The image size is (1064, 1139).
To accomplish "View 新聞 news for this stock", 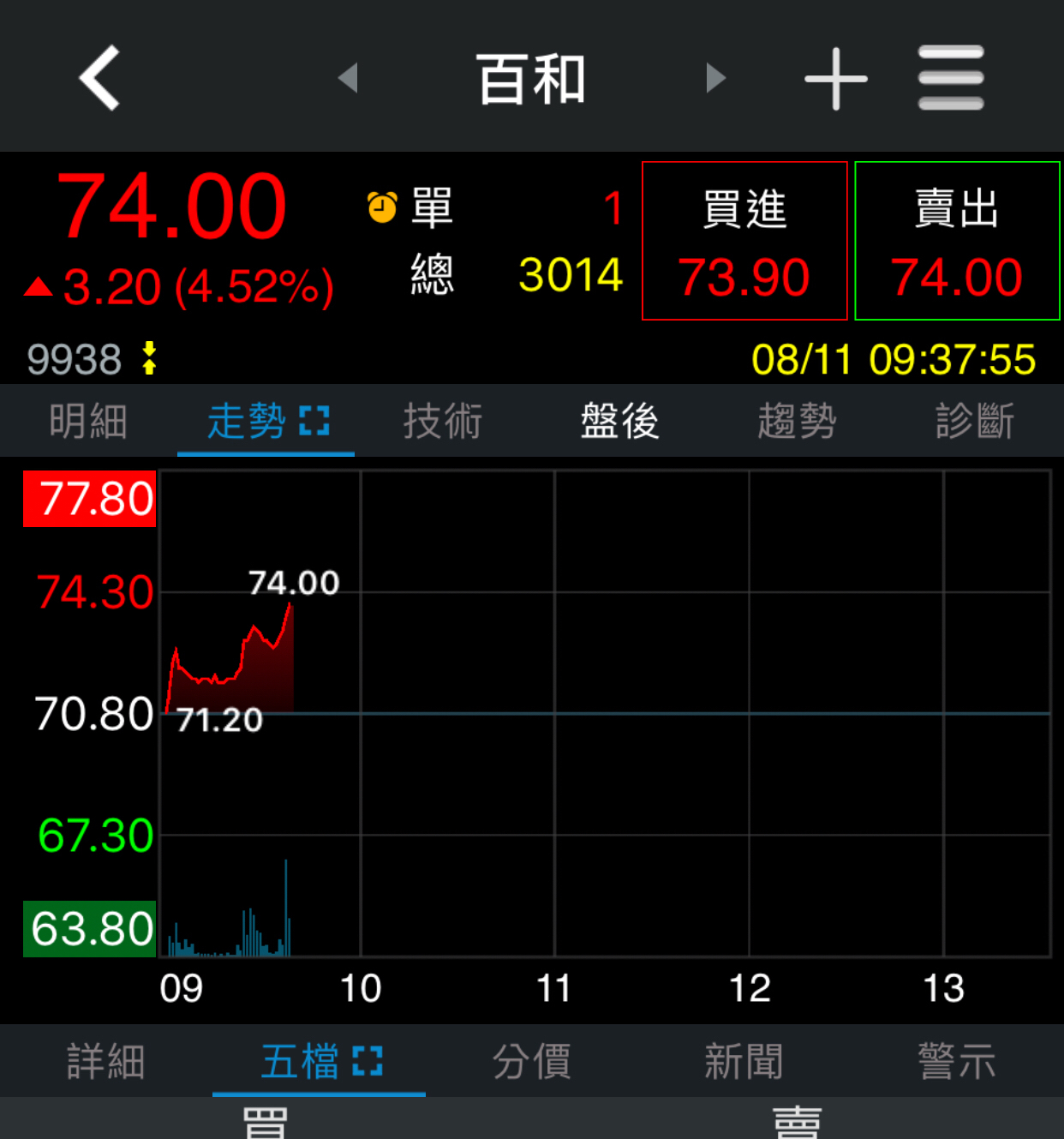I will point(744,1062).
